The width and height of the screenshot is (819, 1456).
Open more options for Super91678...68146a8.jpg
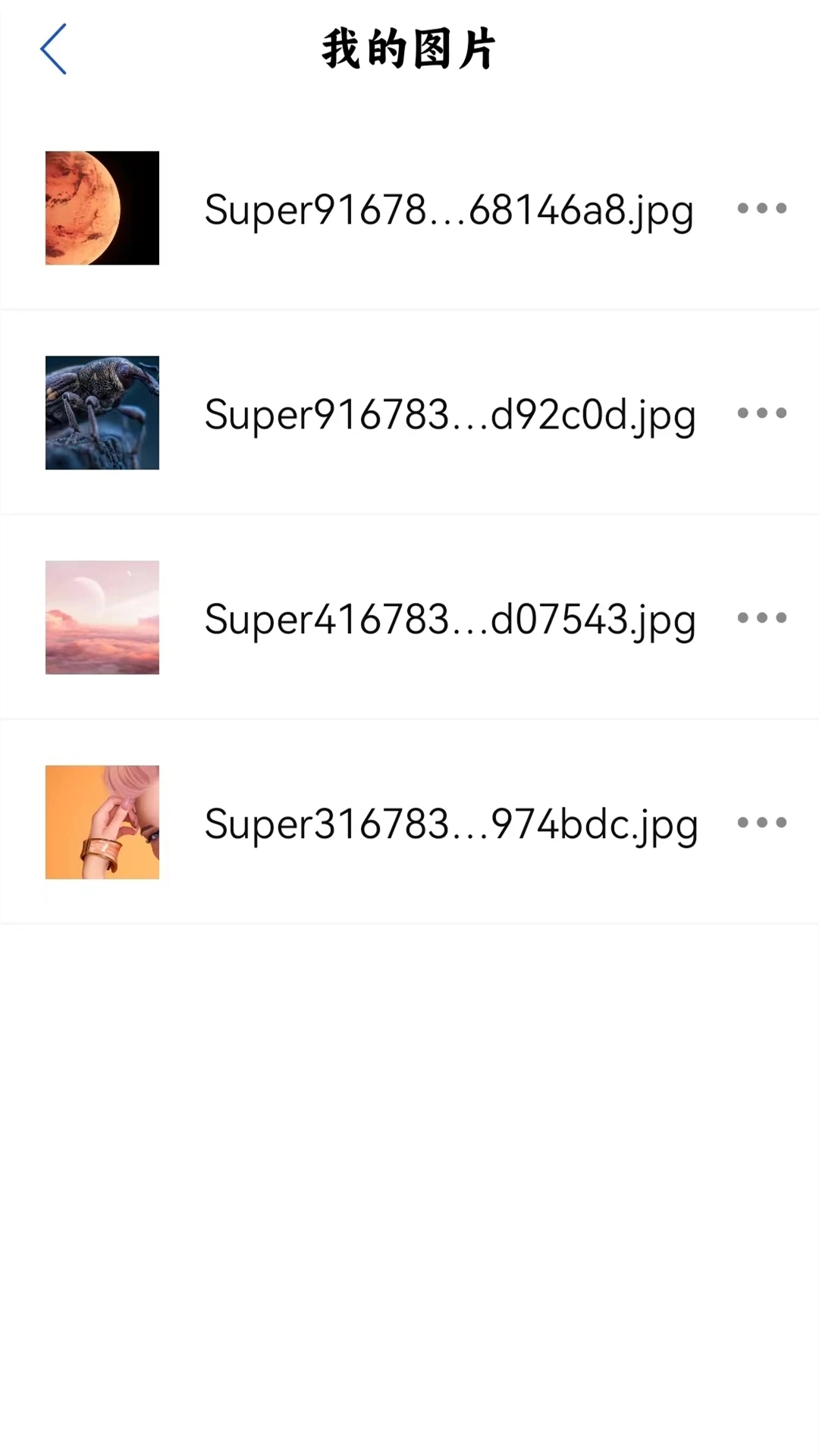tap(763, 209)
